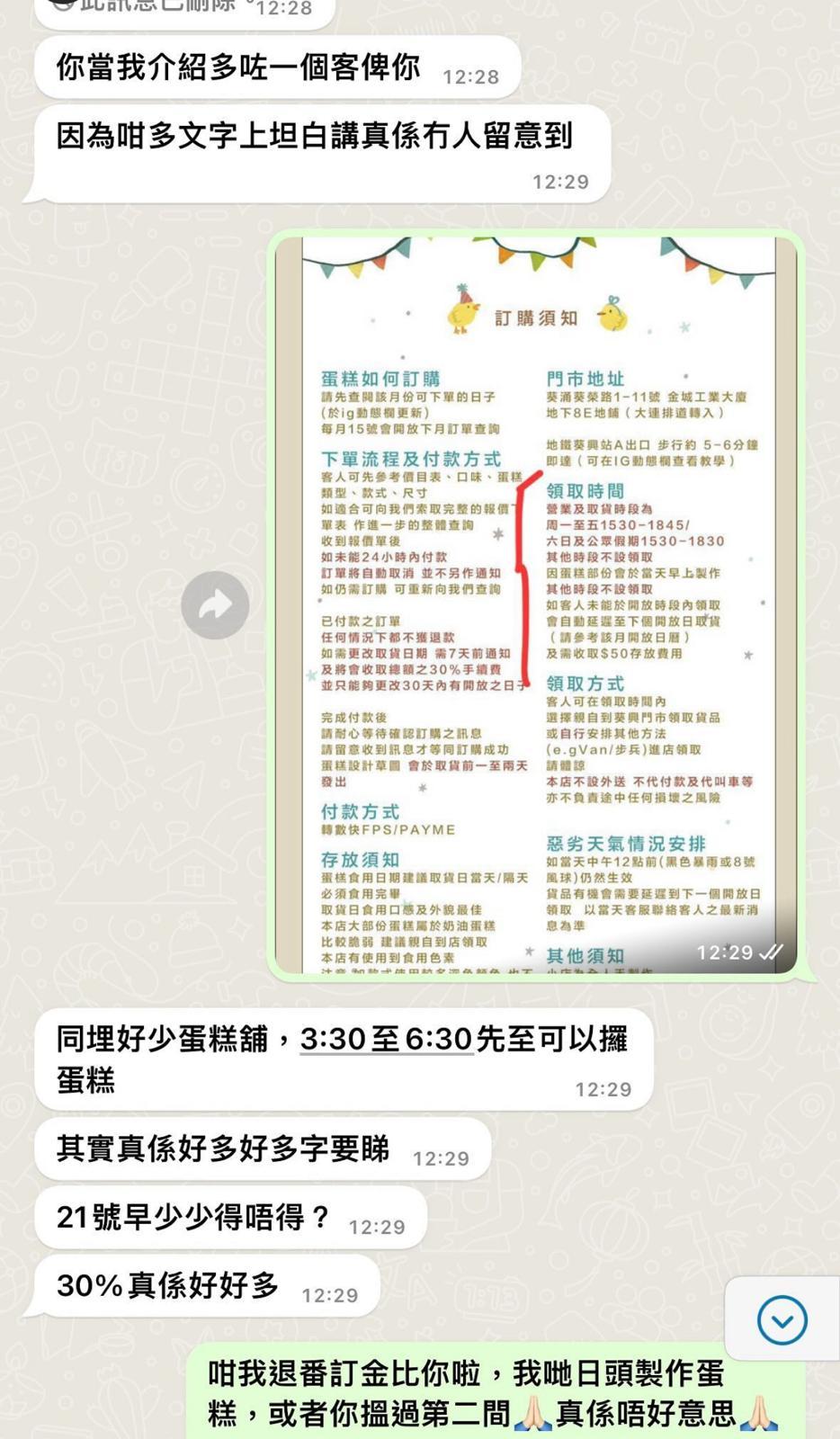This screenshot has height=1439, width=840.
Task: Forward the shared order notice image
Action: 215,605
